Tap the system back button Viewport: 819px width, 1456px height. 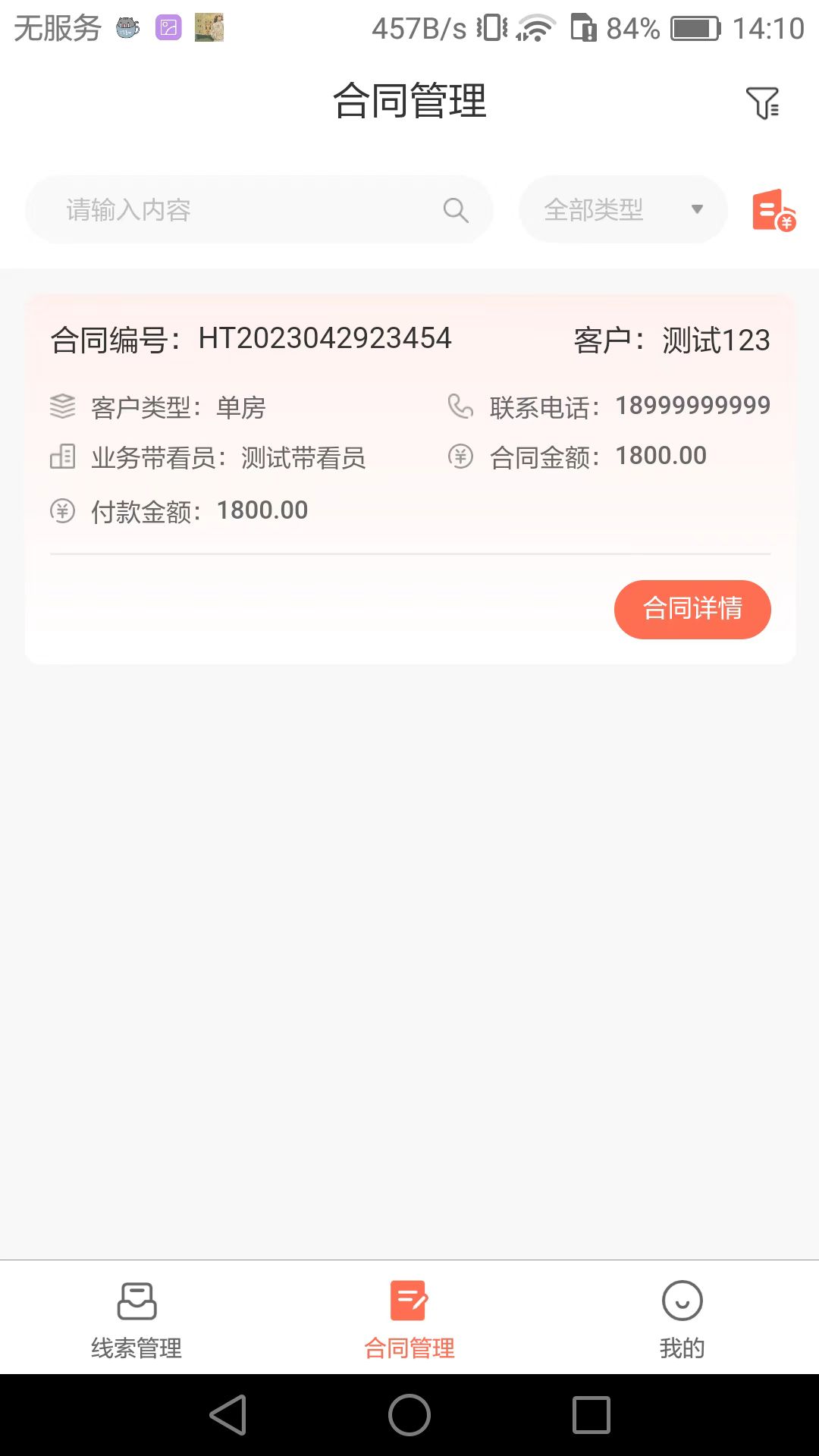click(228, 1415)
